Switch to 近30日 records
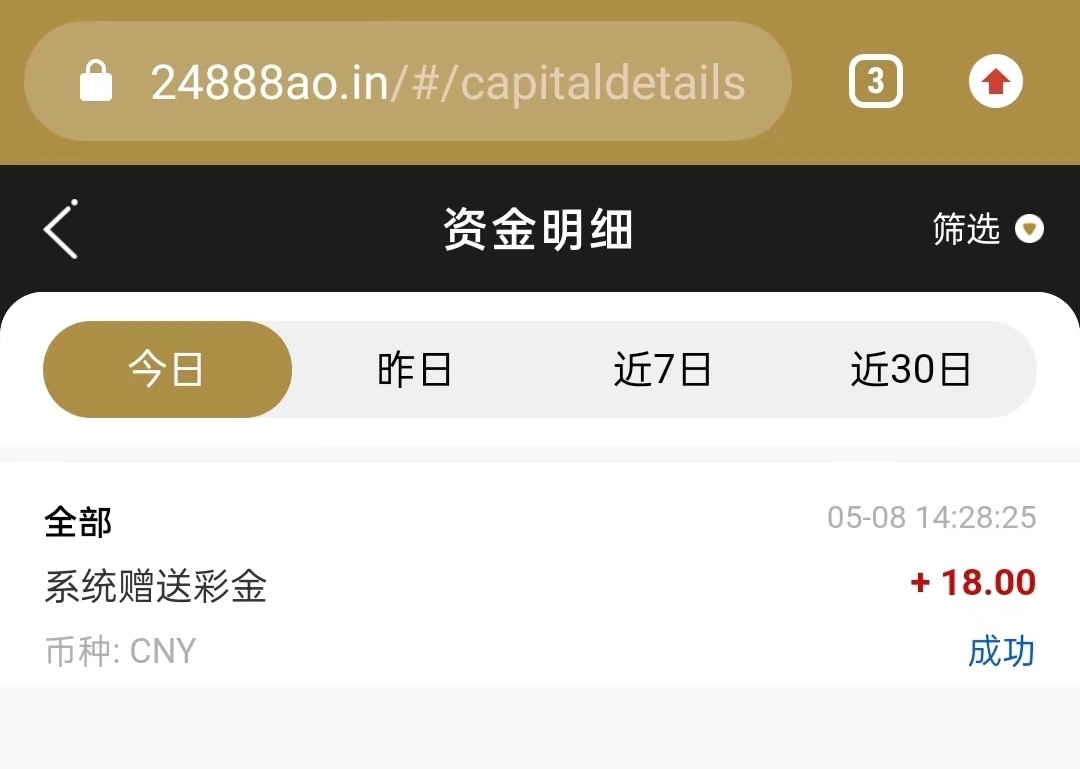This screenshot has height=769, width=1080. (x=910, y=370)
